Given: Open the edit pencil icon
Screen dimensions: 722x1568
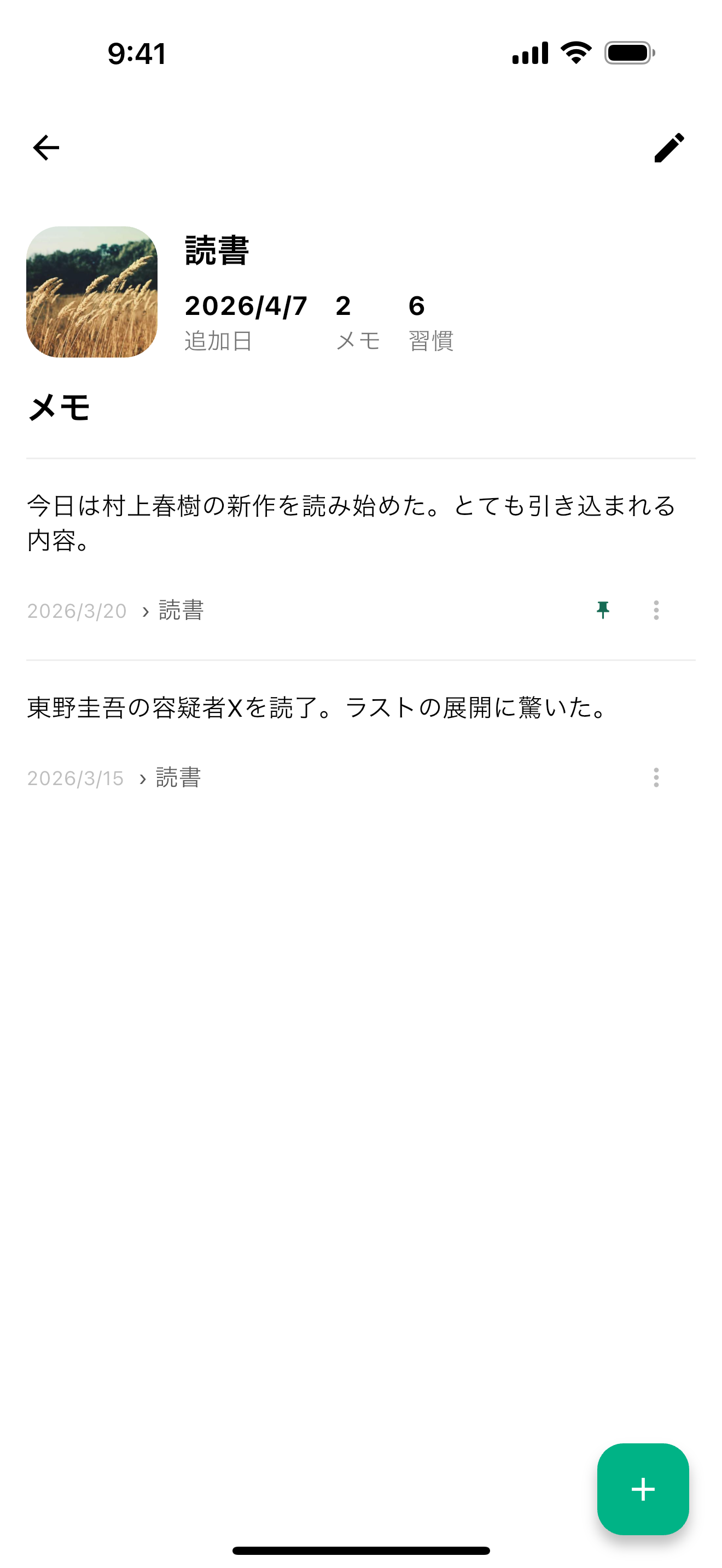Looking at the screenshot, I should [672, 146].
